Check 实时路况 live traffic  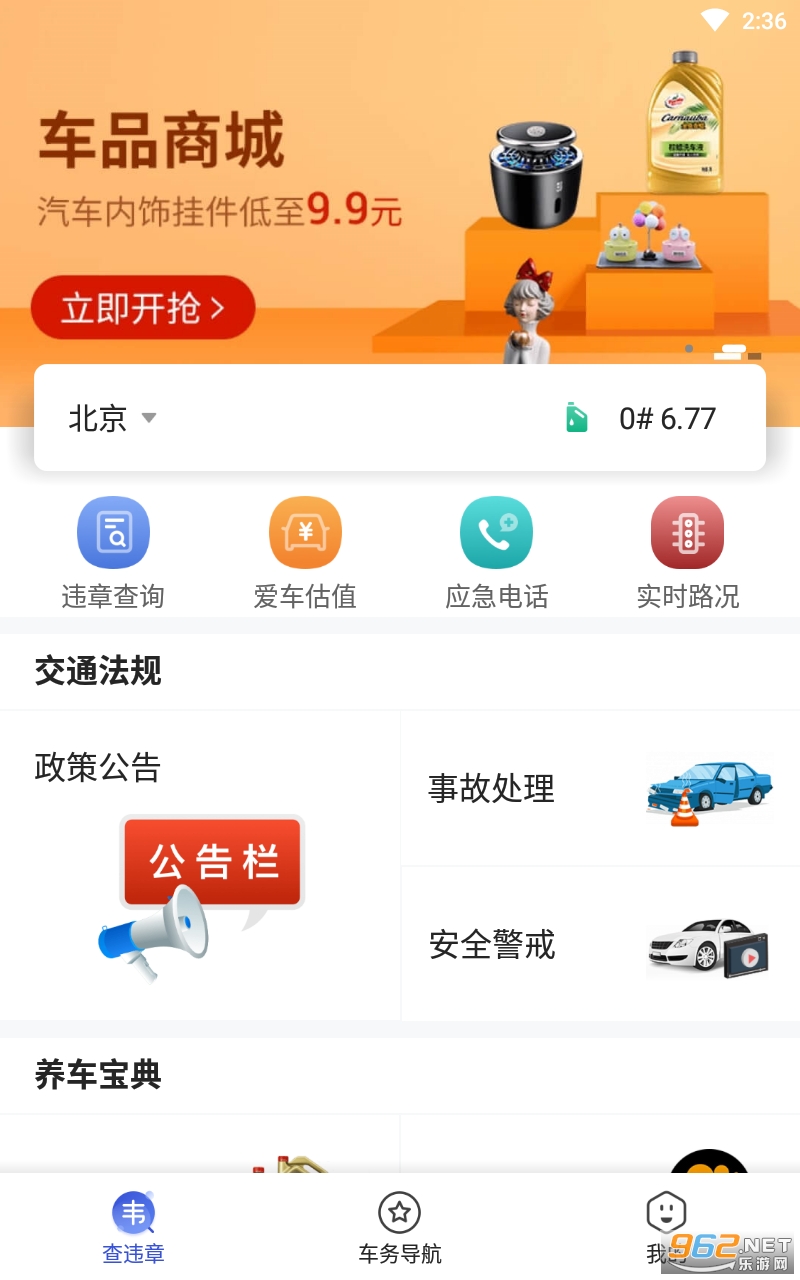coord(688,554)
